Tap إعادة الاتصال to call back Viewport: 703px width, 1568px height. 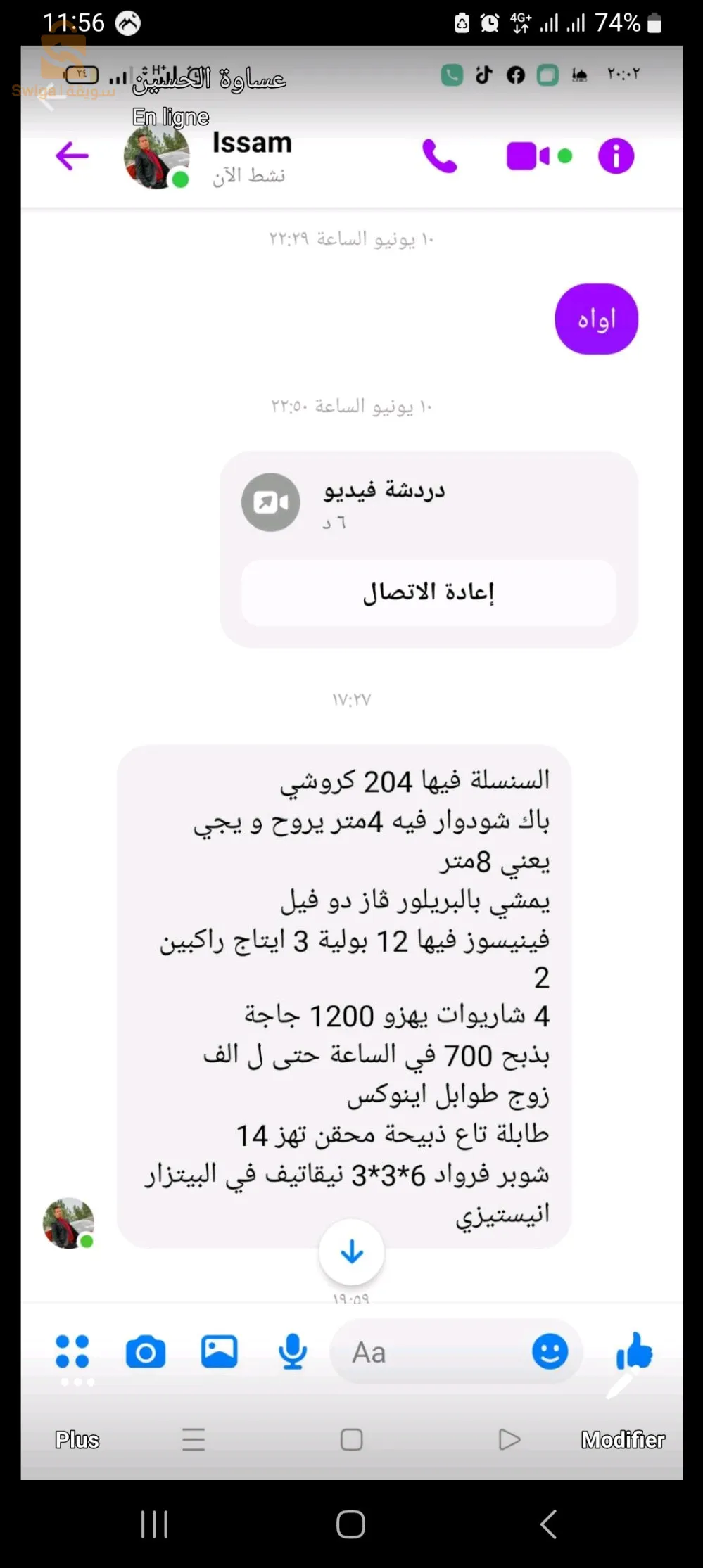click(429, 592)
